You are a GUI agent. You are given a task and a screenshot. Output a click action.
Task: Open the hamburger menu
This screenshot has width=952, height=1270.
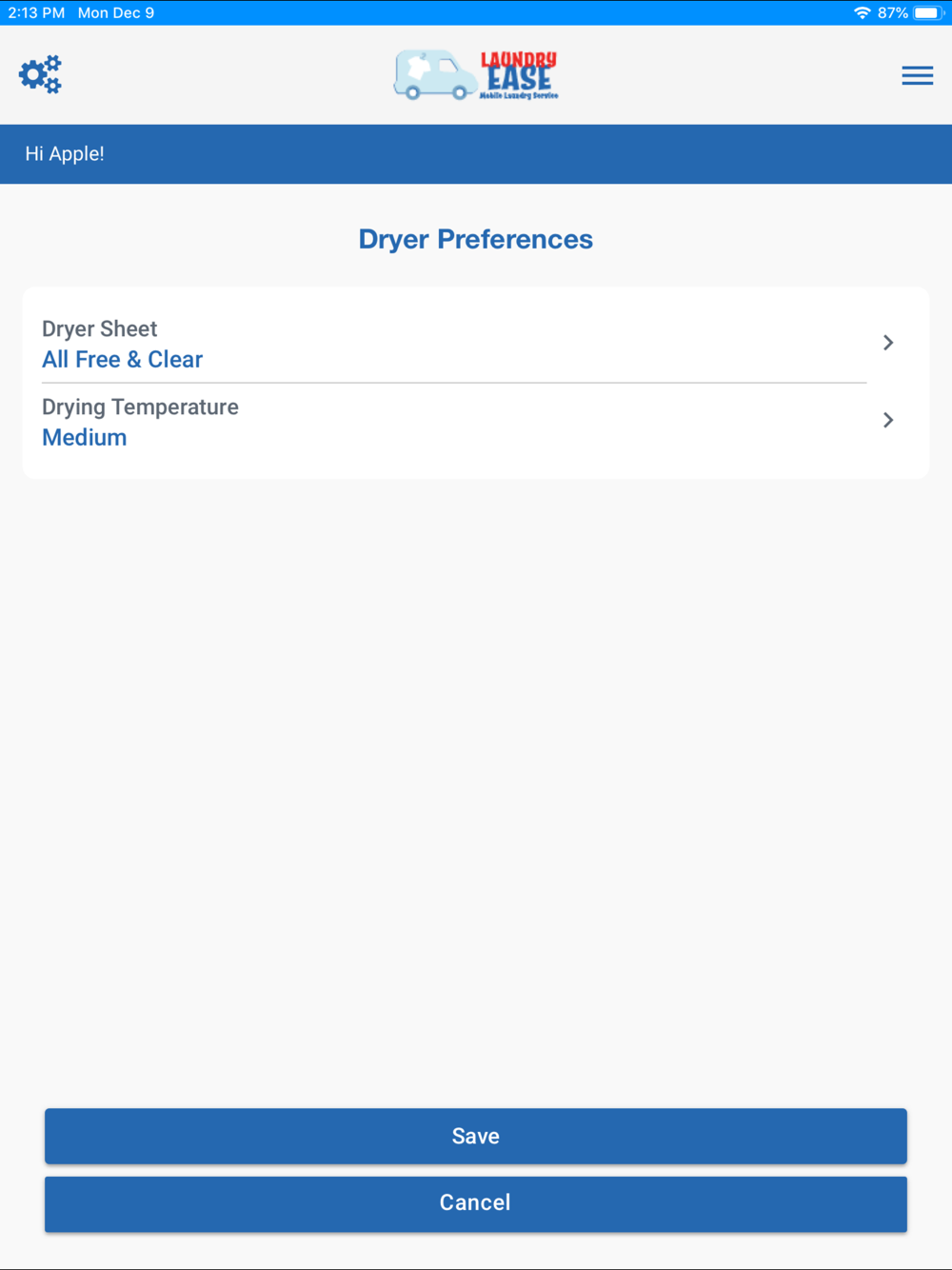917,75
